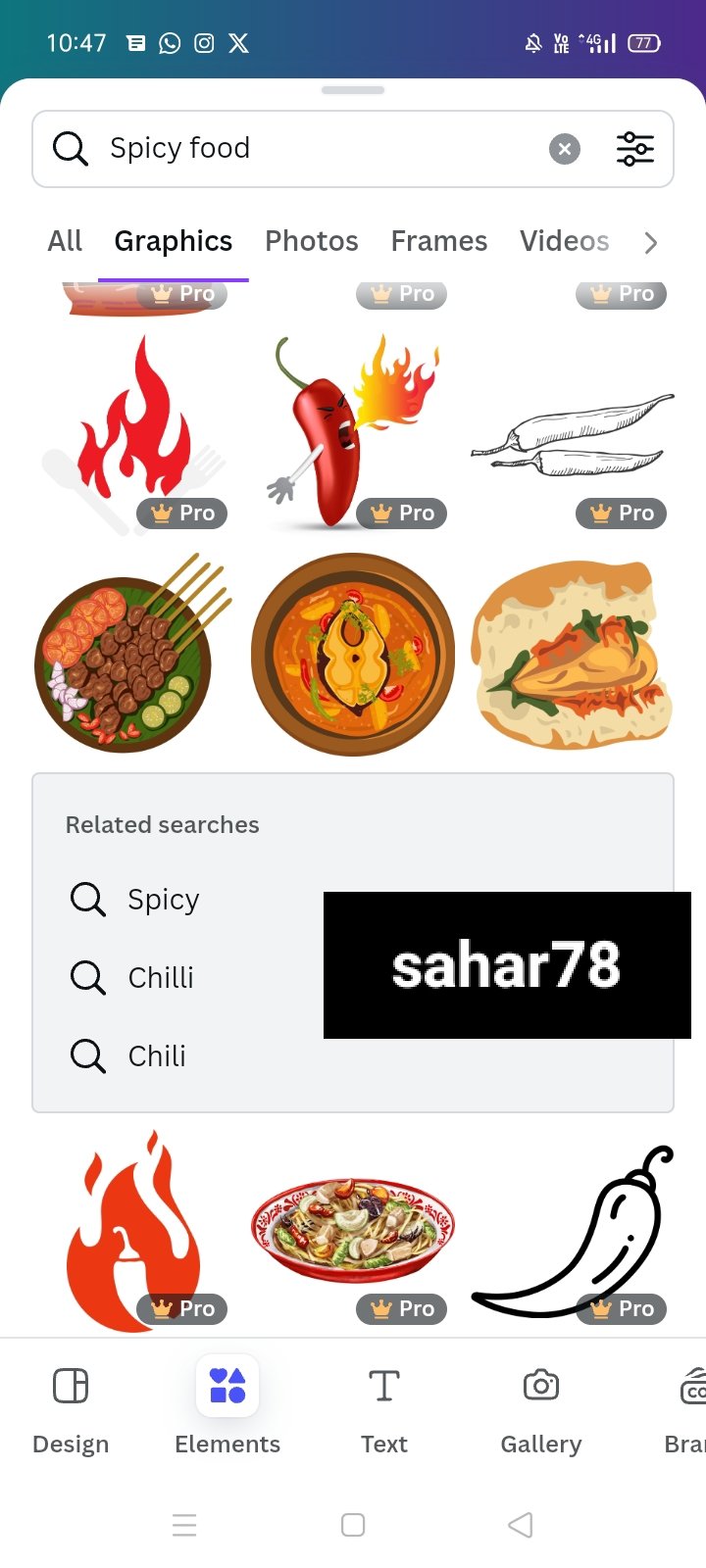Select the satay skewers plate graphic
The image size is (706, 1568).
pos(133,654)
